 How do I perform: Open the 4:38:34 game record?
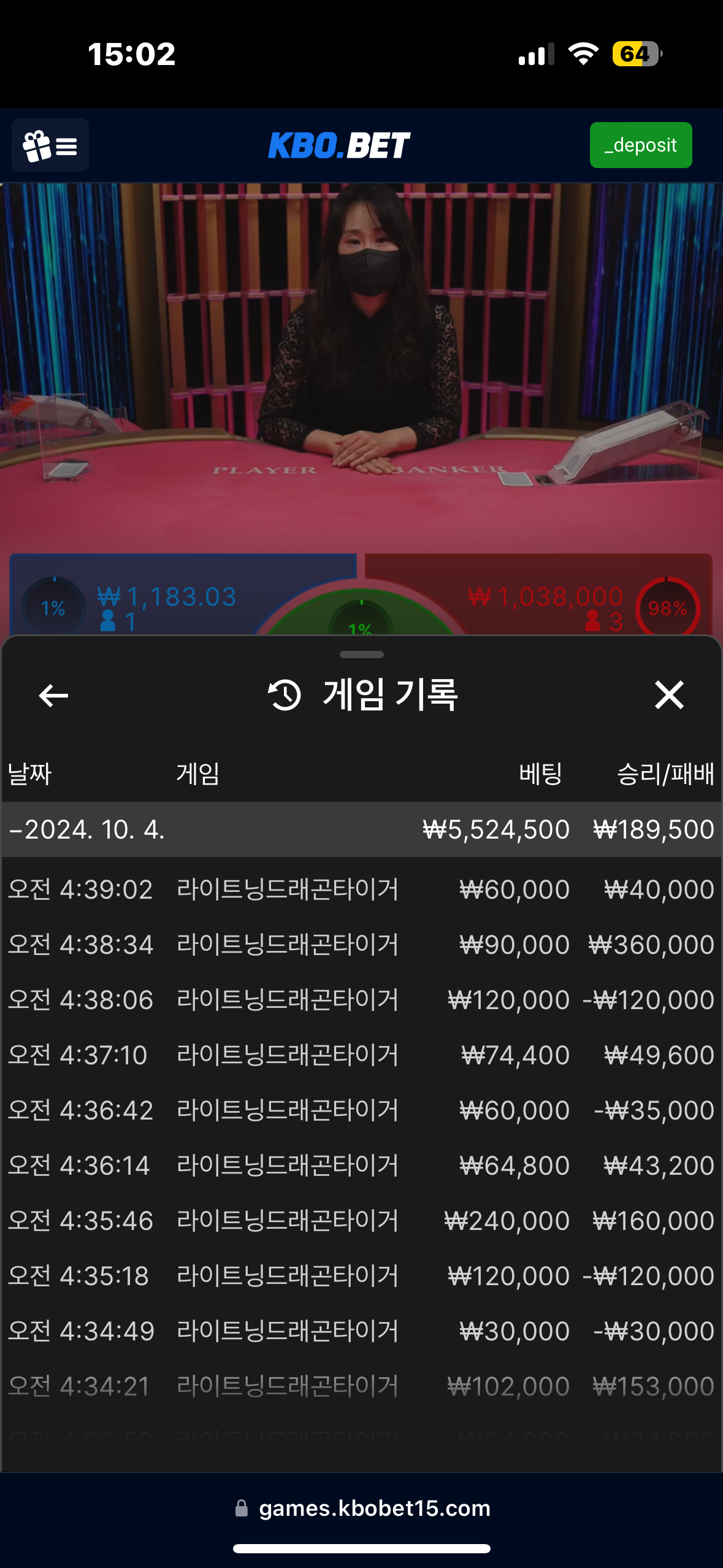tap(361, 945)
